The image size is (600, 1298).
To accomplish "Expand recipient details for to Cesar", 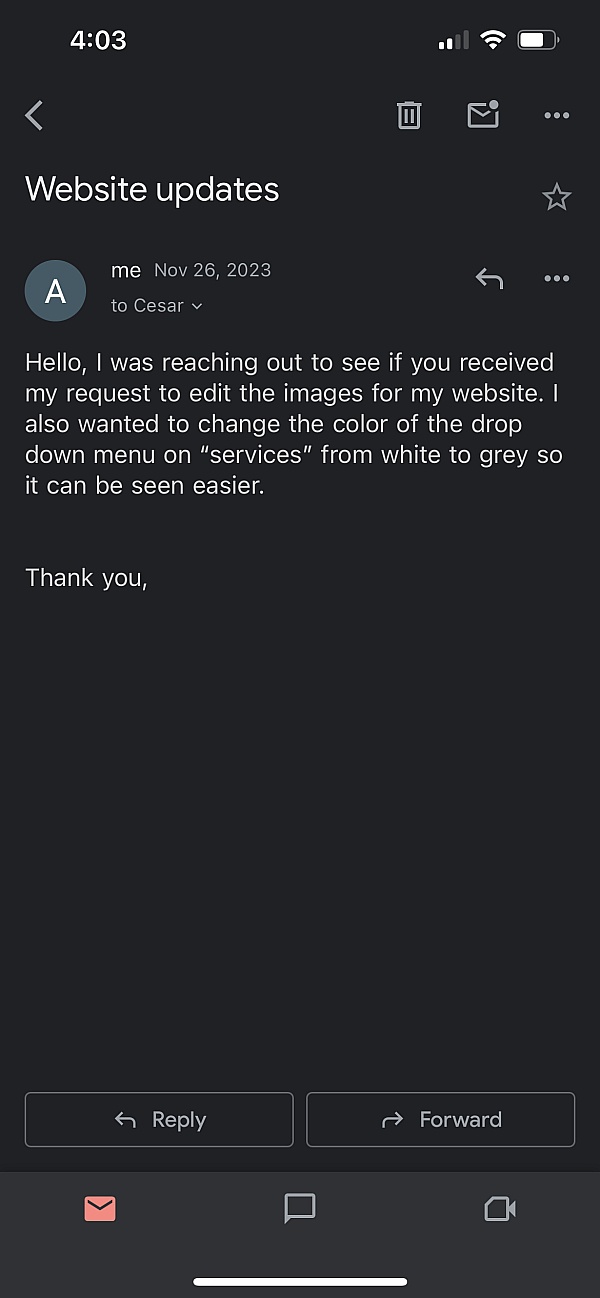I will tap(157, 306).
